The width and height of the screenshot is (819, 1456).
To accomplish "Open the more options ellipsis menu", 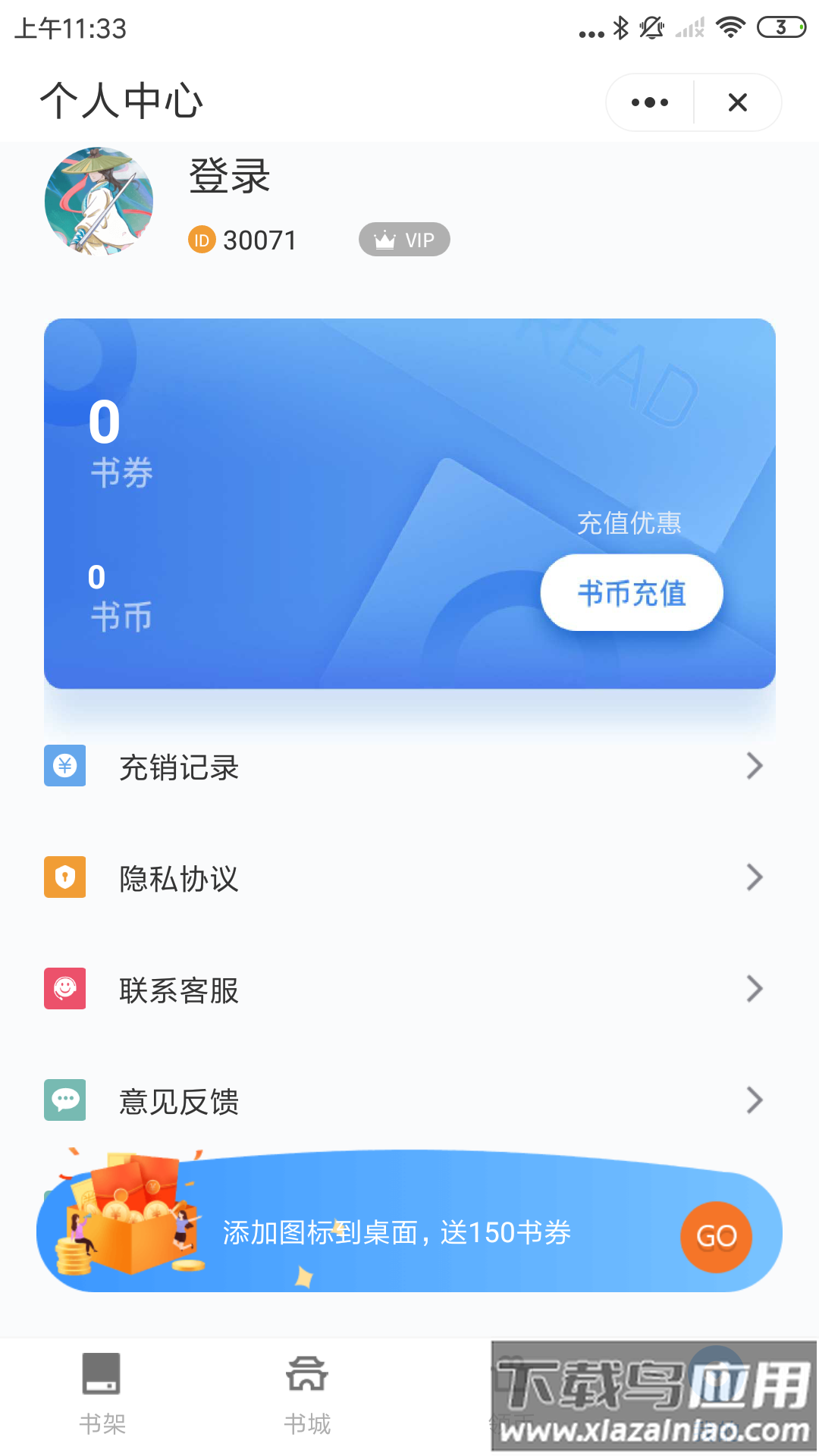I will point(648,101).
